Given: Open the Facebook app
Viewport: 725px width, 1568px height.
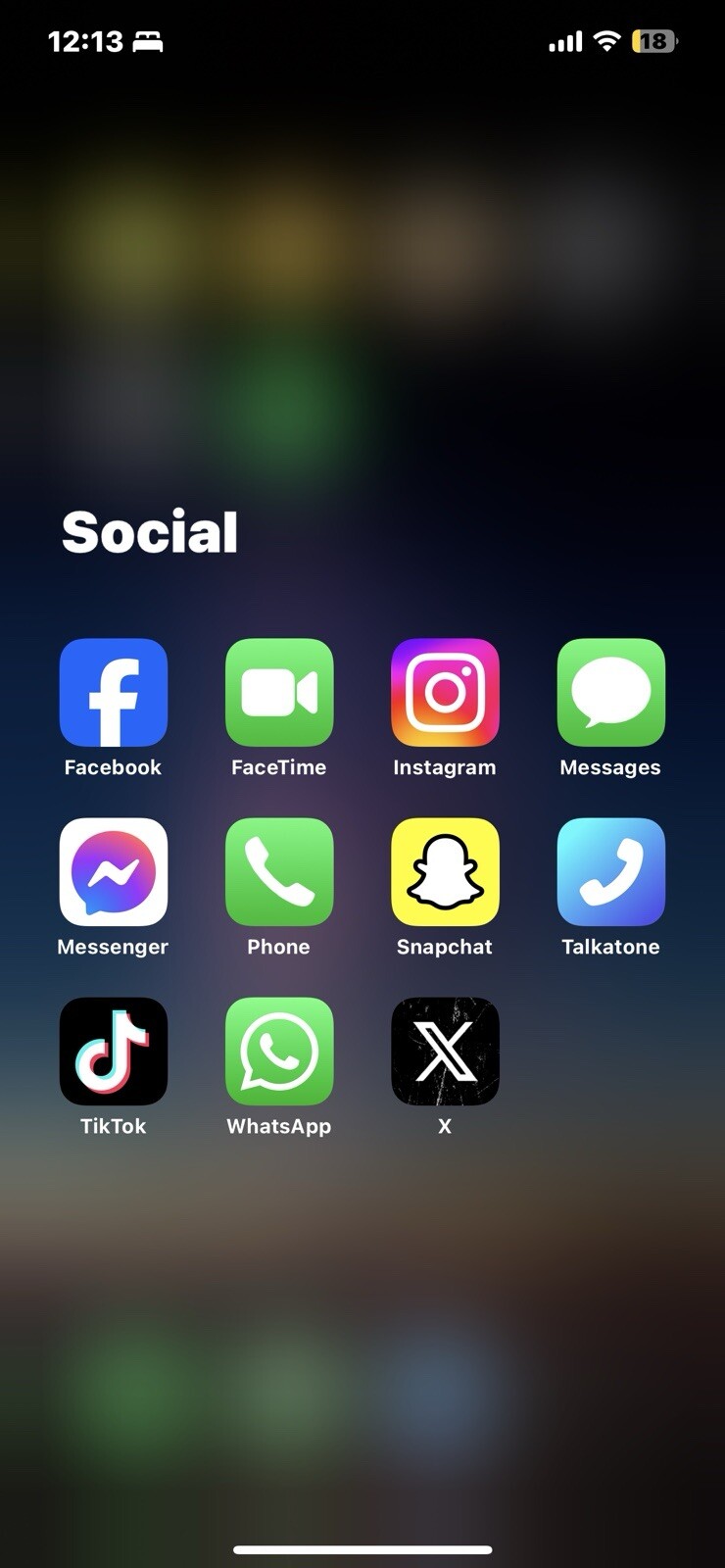Looking at the screenshot, I should 113,692.
